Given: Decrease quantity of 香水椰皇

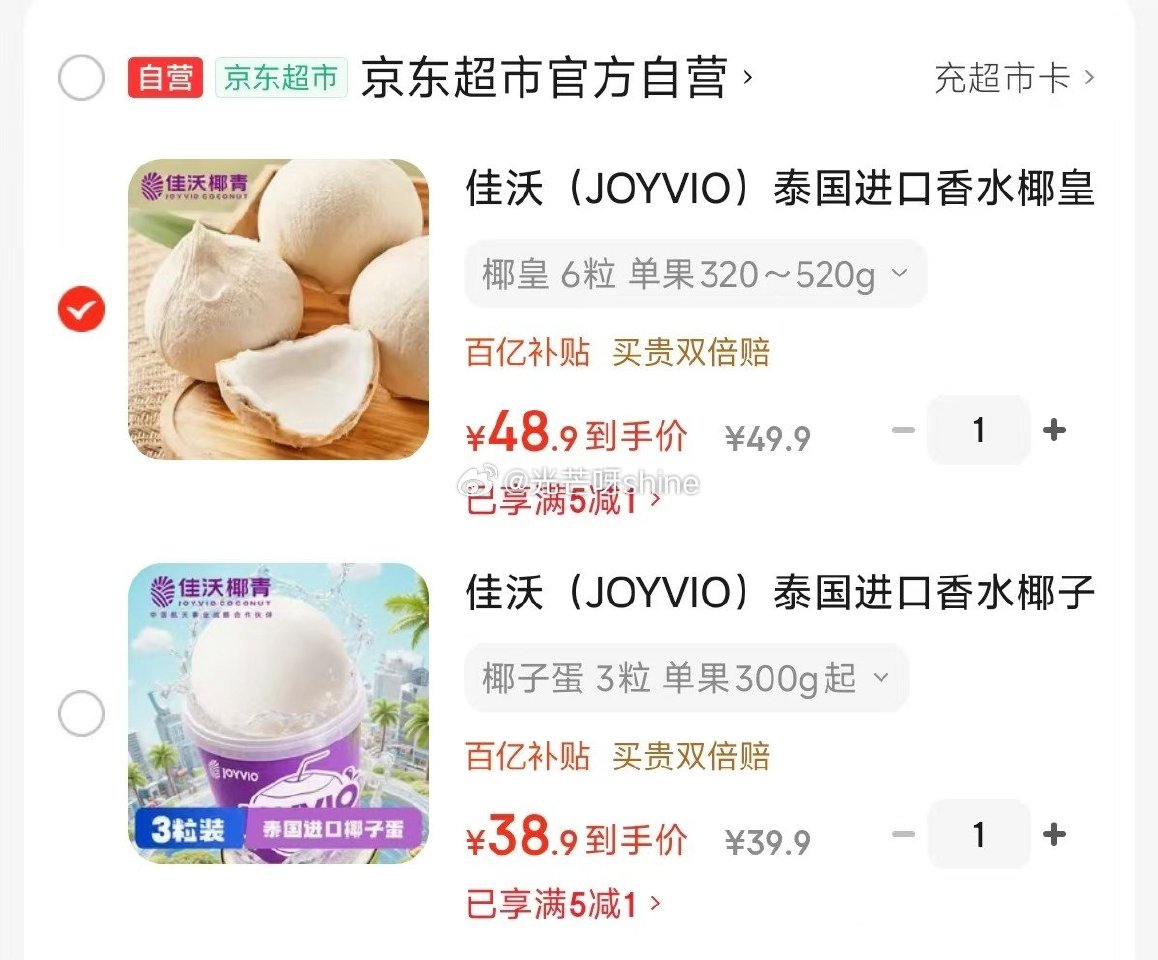Looking at the screenshot, I should point(903,431).
